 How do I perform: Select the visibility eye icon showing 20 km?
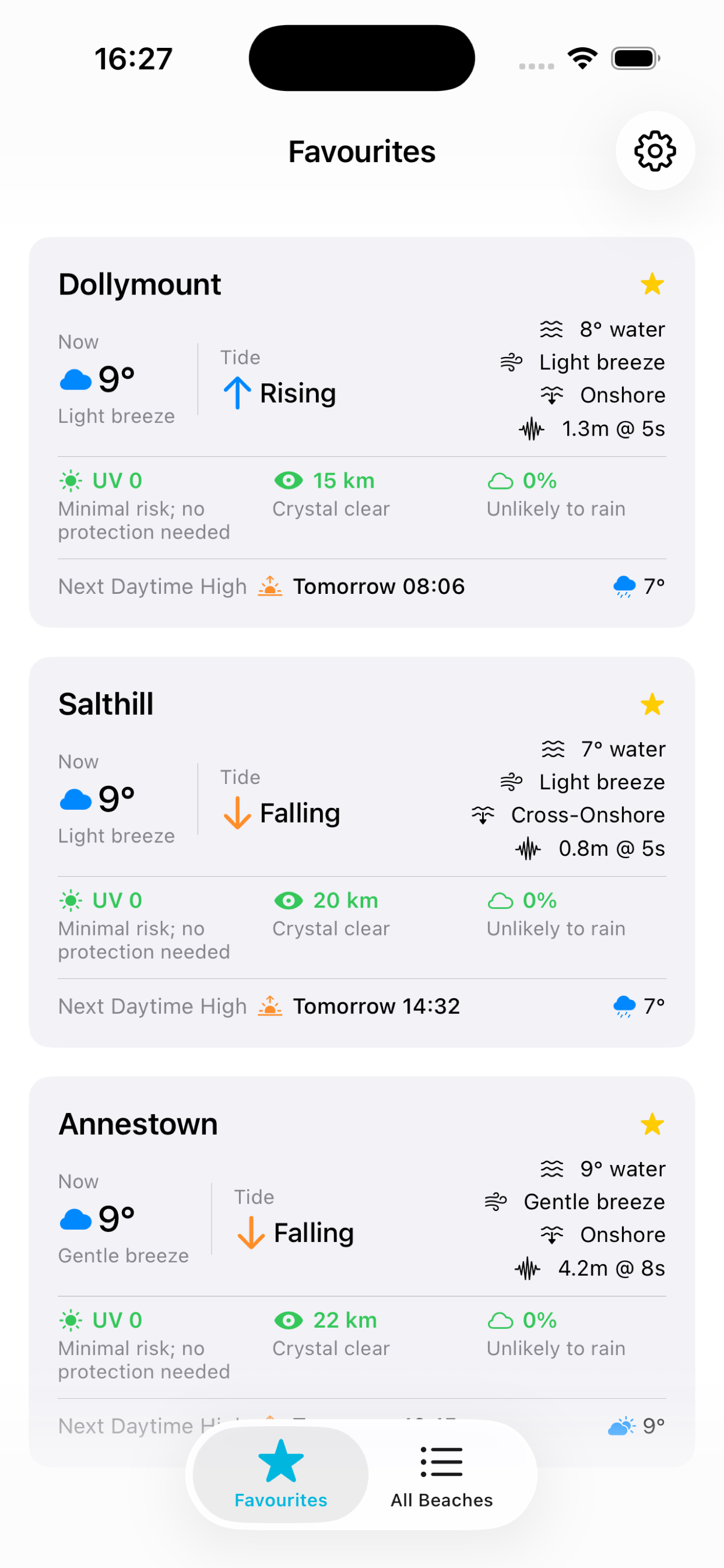pyautogui.click(x=289, y=900)
